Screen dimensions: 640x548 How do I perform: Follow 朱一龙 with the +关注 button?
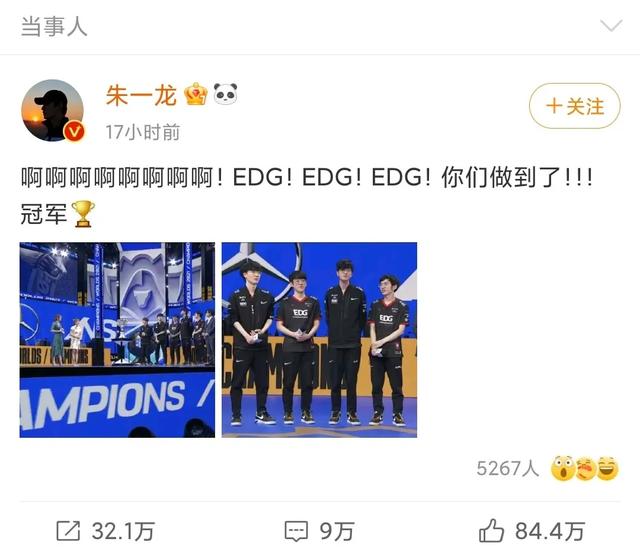click(x=575, y=106)
